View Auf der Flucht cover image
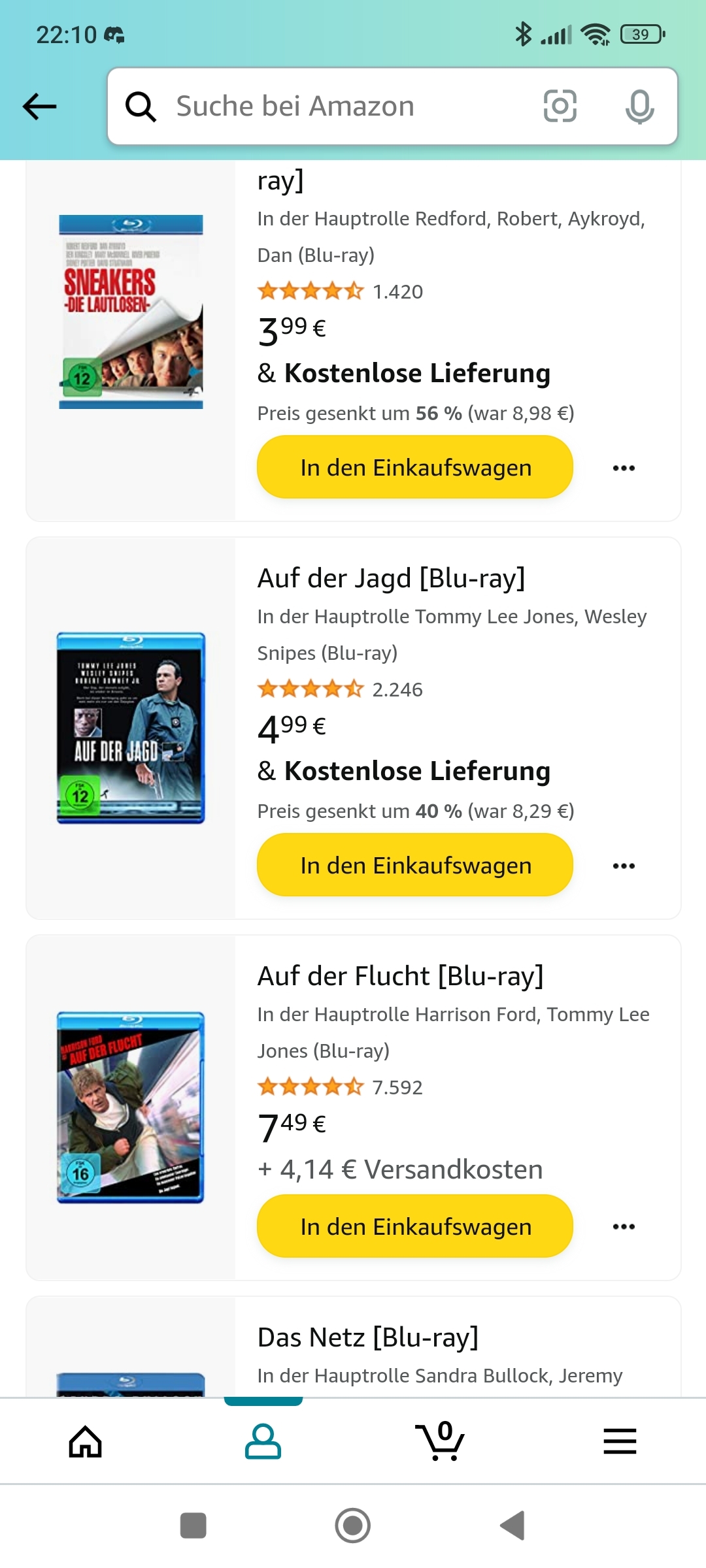The width and height of the screenshot is (706, 1568). tap(131, 1107)
